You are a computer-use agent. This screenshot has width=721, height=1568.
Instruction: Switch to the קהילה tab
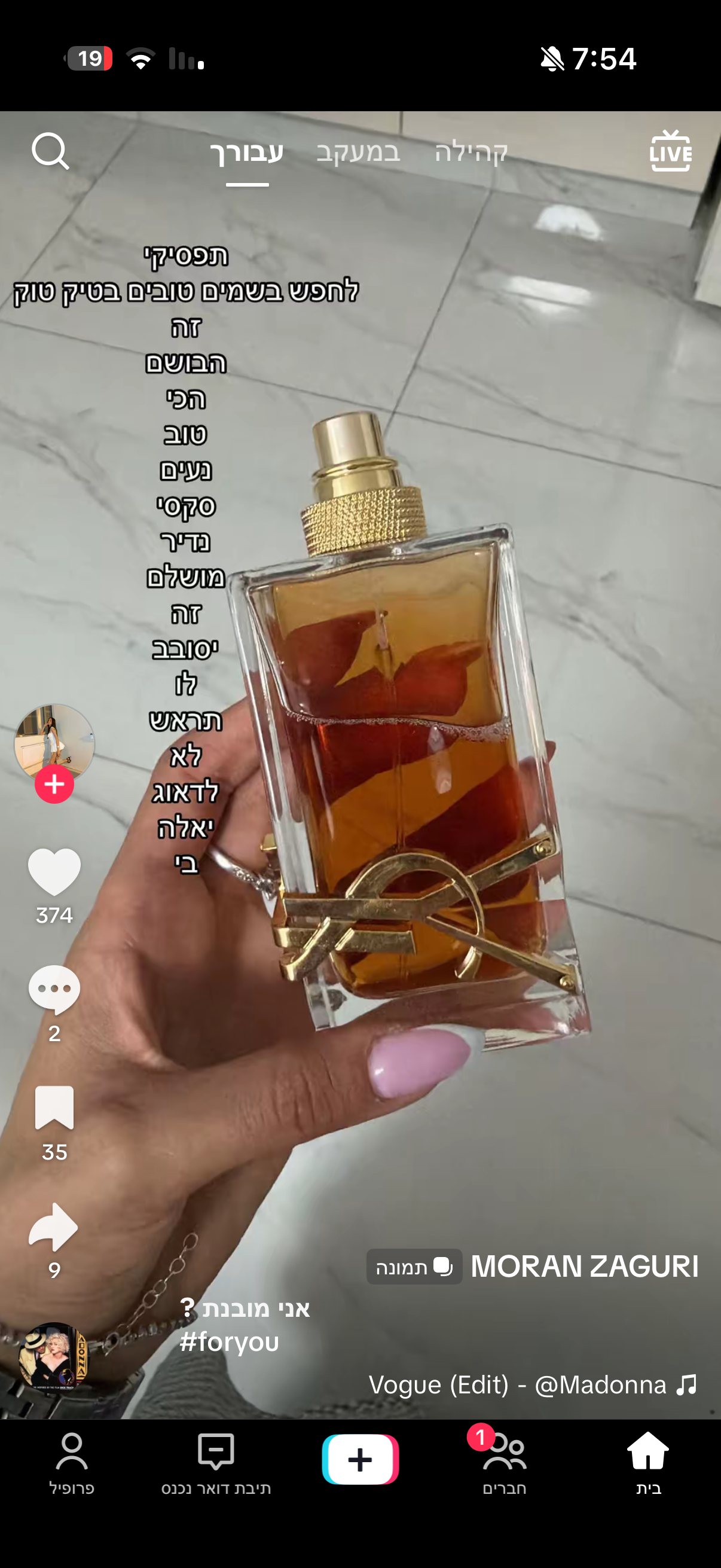coord(472,151)
